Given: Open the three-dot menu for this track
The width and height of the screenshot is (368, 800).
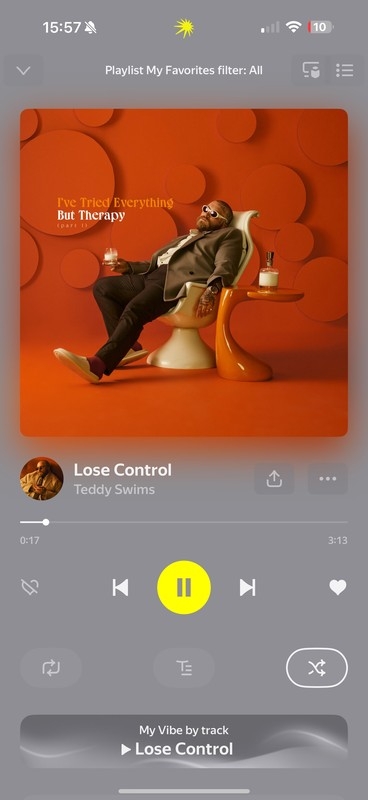Looking at the screenshot, I should point(328,479).
